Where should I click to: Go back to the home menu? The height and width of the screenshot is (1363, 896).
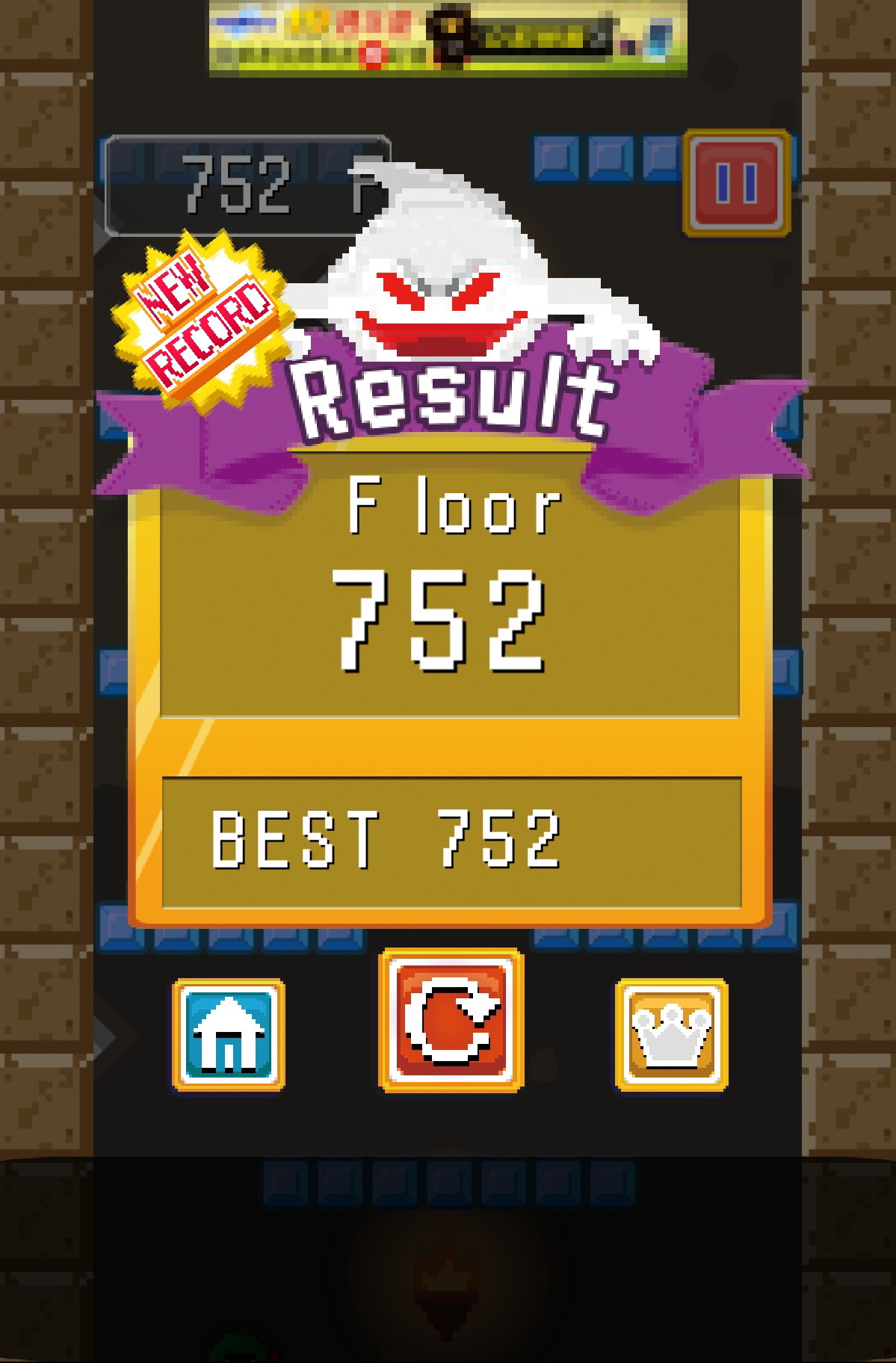(x=229, y=1035)
